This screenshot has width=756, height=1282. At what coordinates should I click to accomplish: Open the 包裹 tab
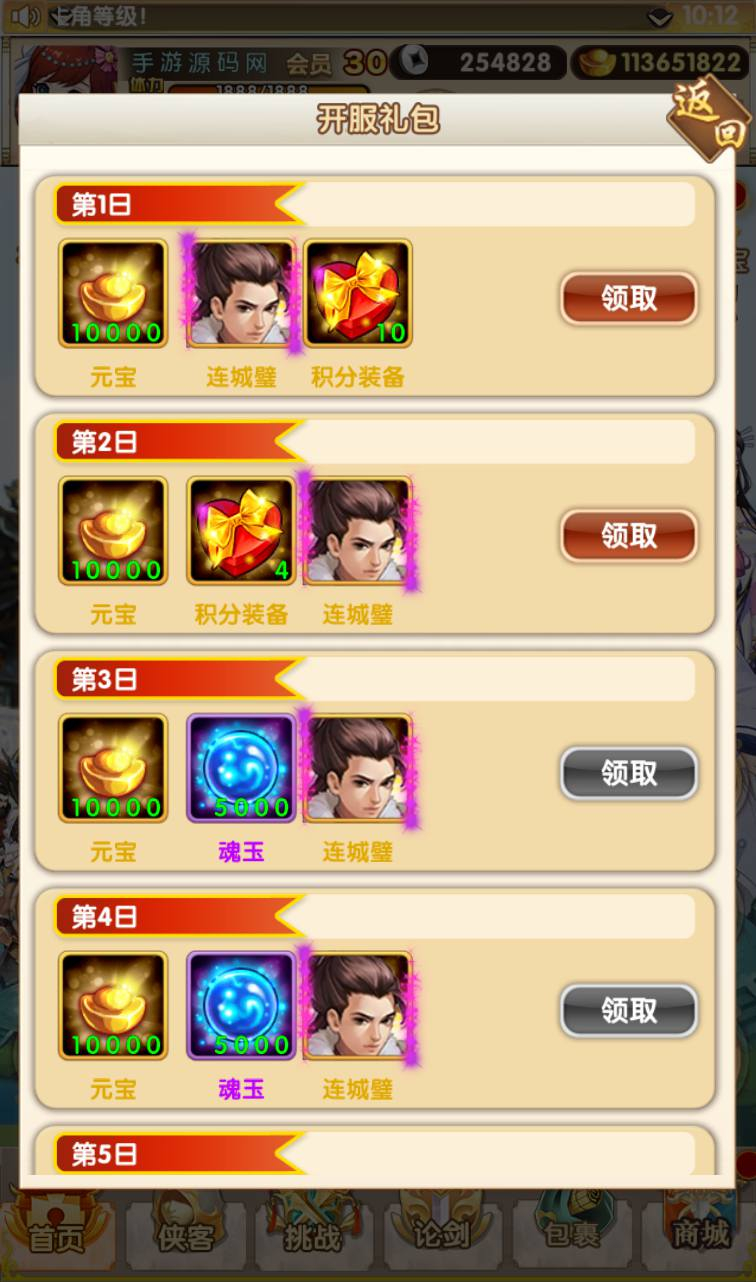571,1236
